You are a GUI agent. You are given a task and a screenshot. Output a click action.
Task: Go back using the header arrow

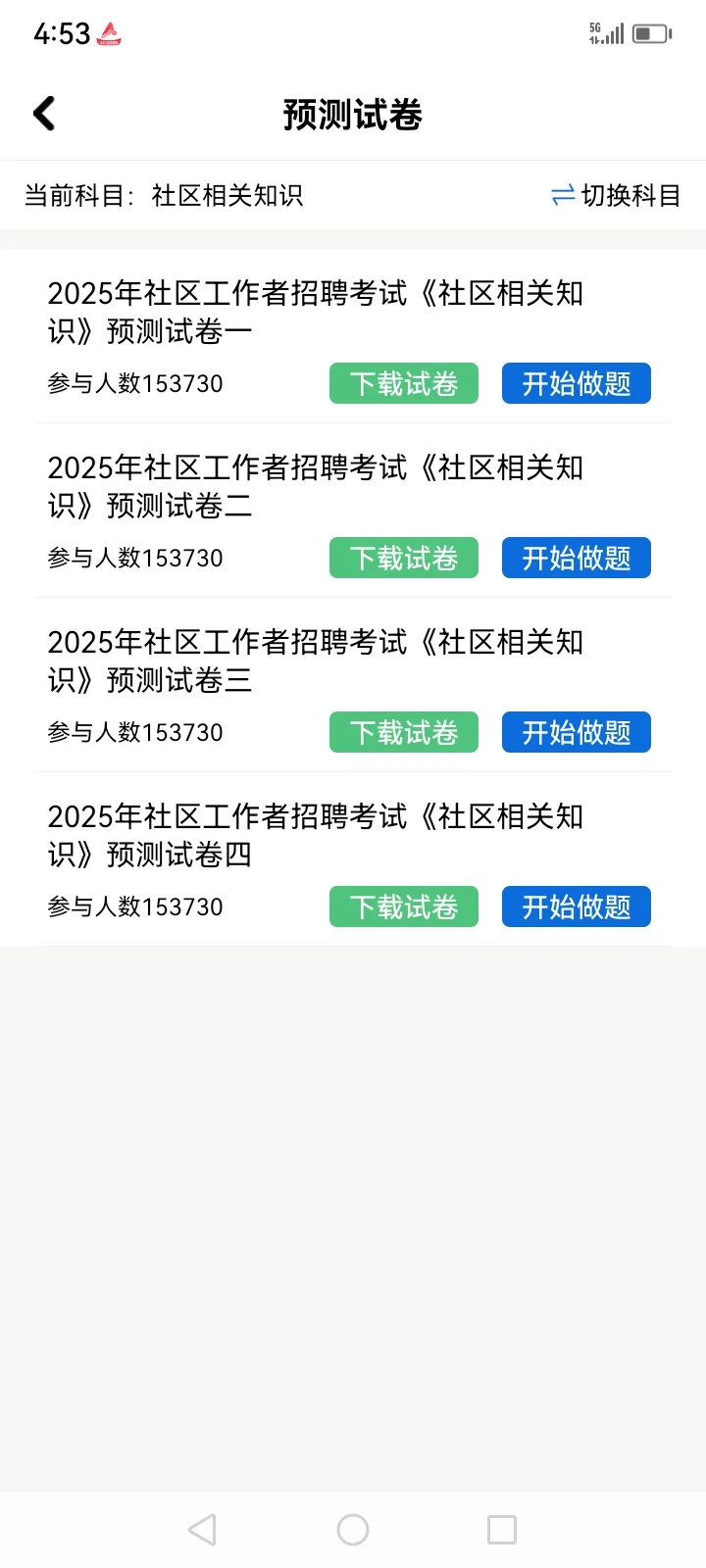(45, 114)
